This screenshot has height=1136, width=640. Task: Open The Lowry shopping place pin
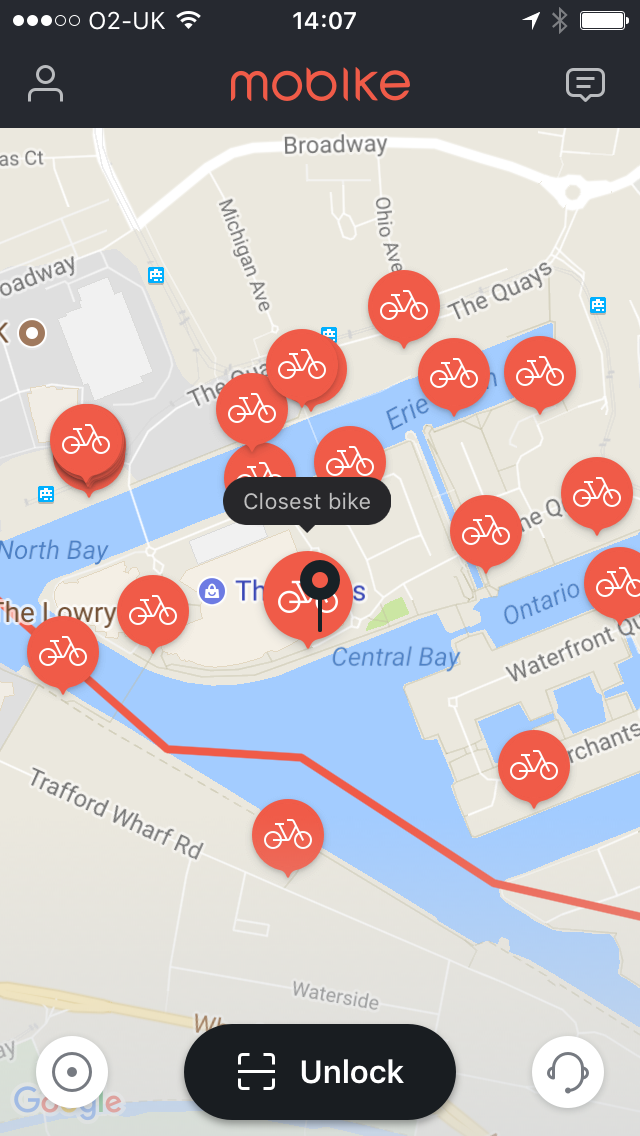coord(212,591)
